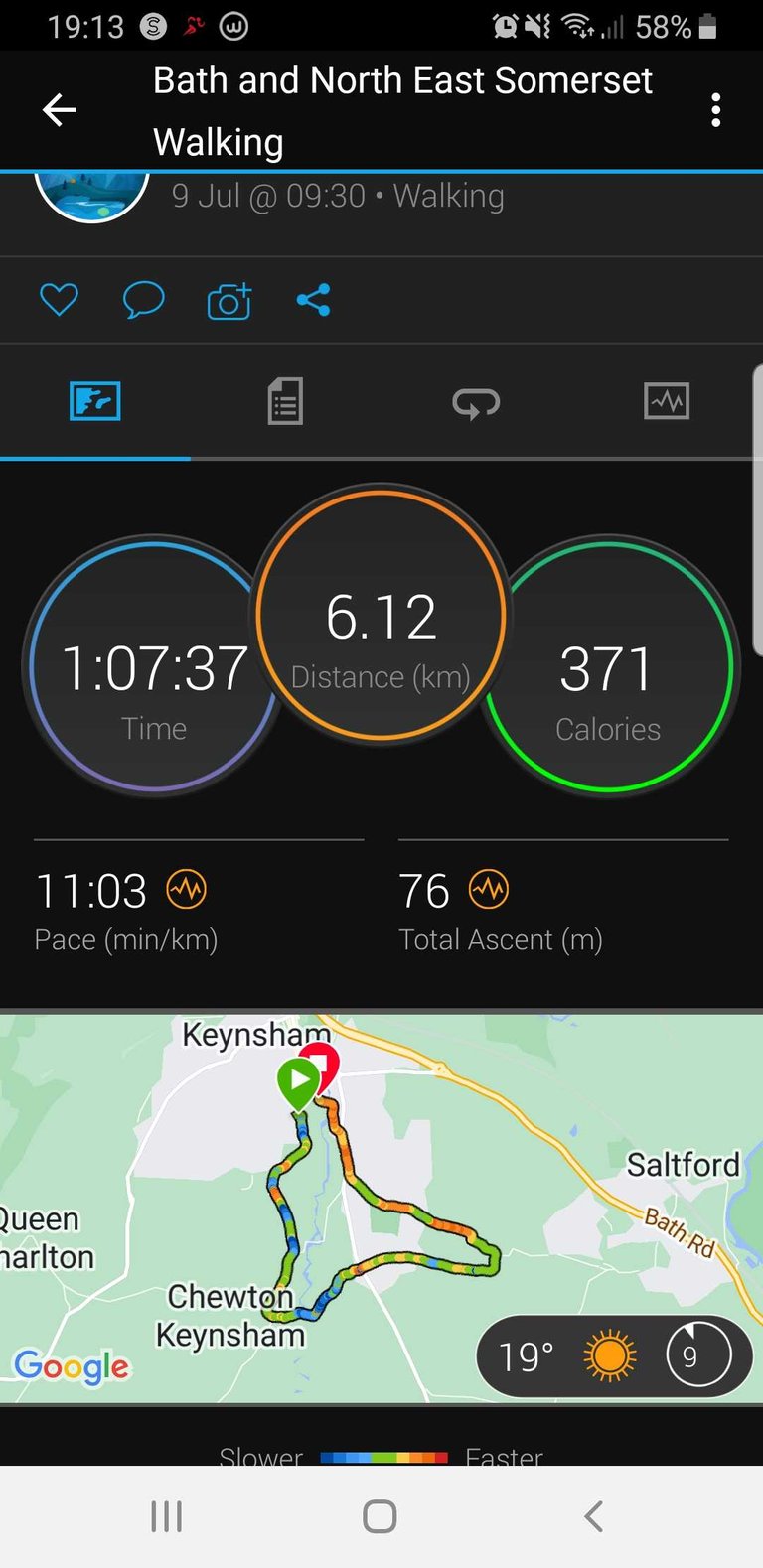
Task: Tap the total ascent insight icon
Action: [488, 889]
